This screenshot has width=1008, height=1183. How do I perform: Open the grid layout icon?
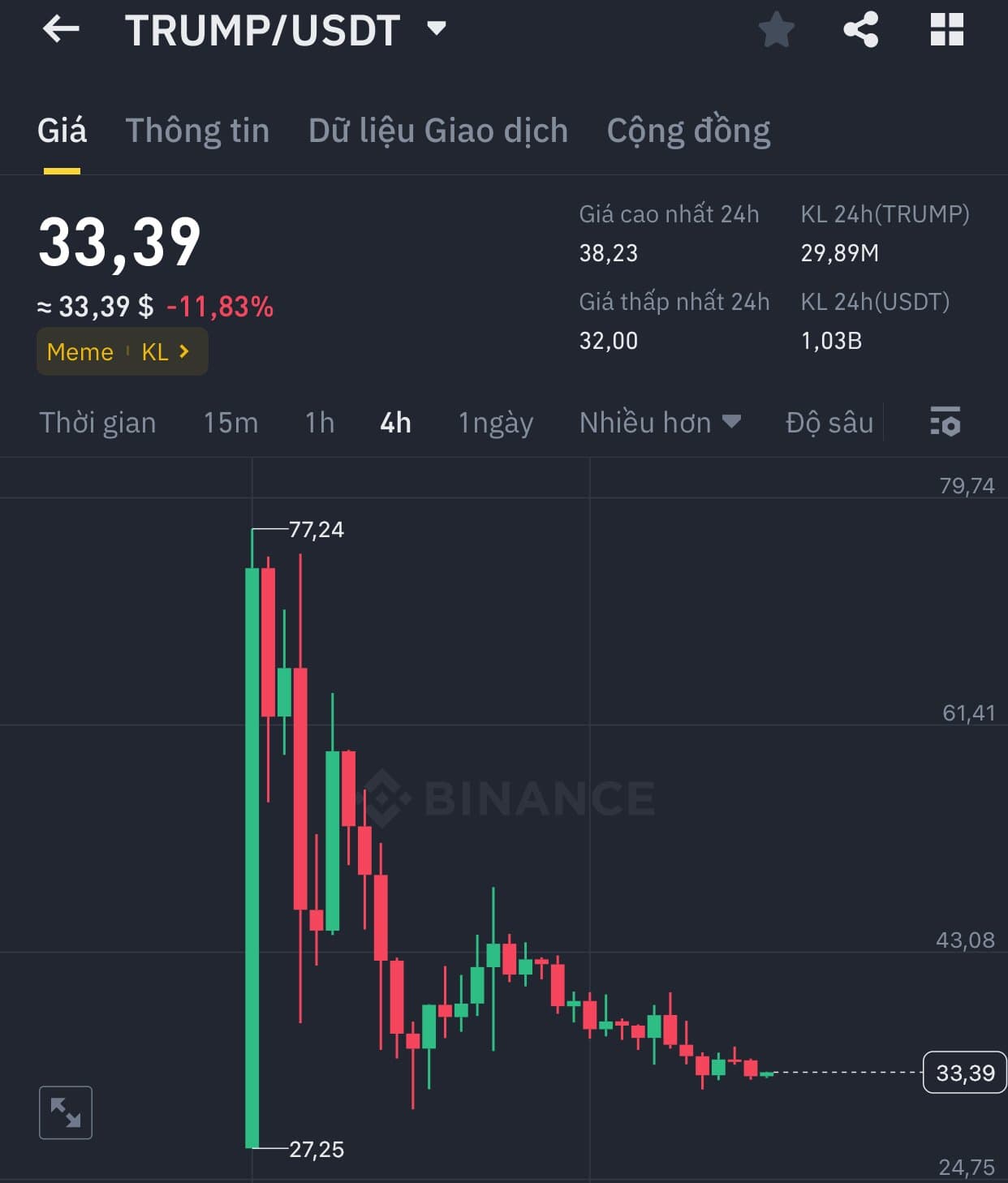(946, 30)
